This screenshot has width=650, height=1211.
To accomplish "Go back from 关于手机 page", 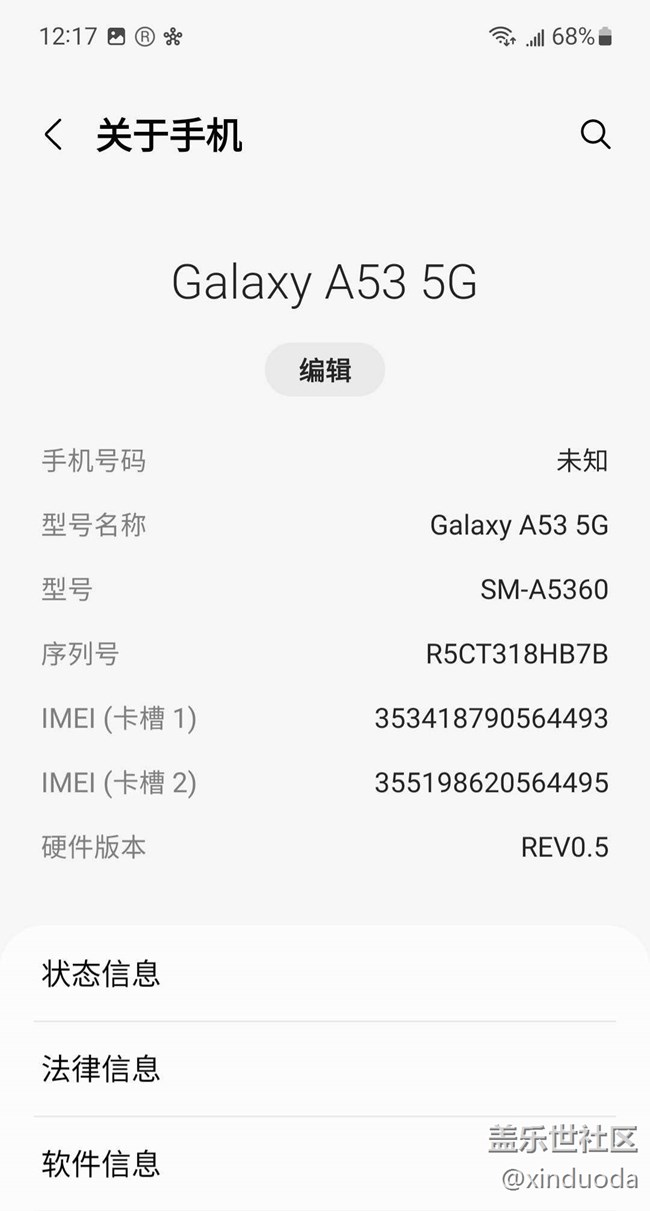I will [x=54, y=135].
